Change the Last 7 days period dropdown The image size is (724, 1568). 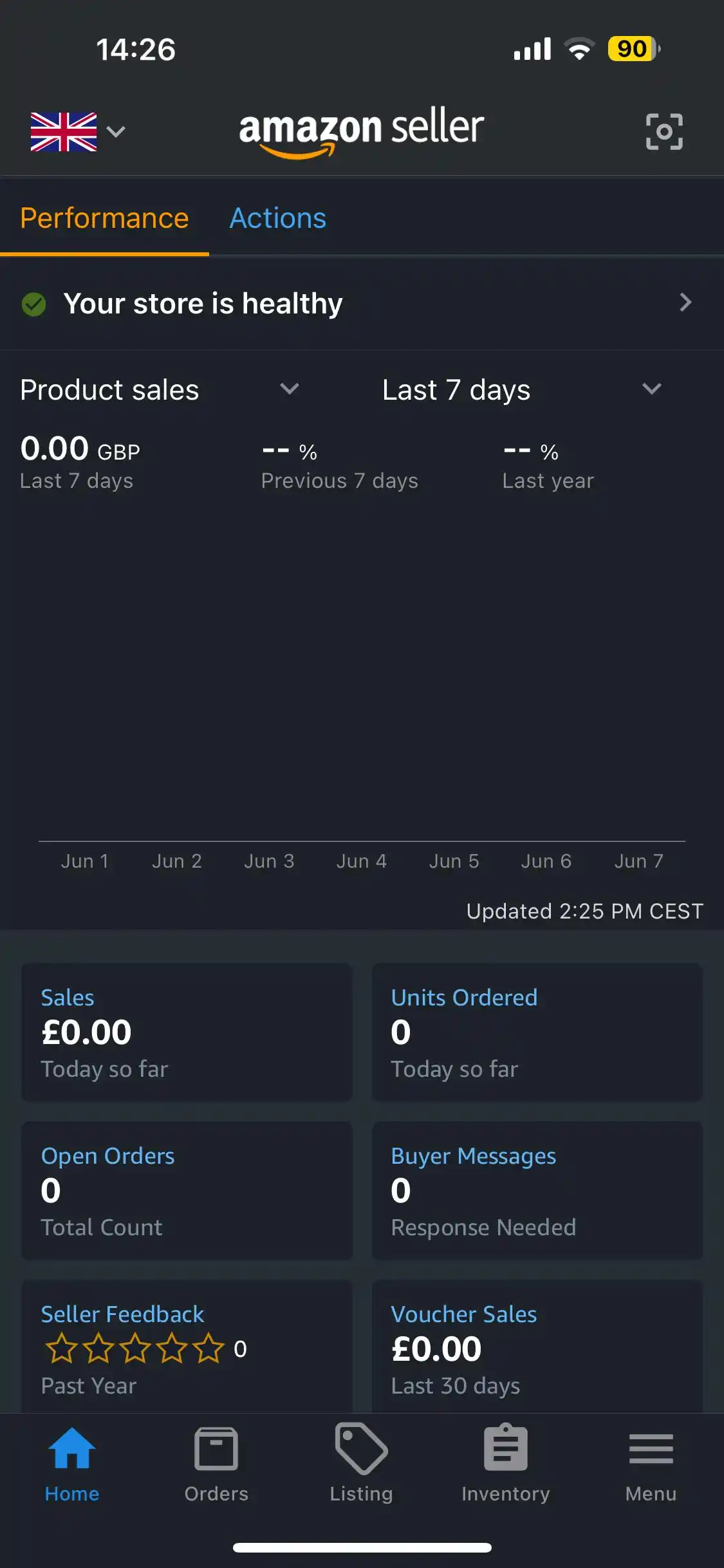(x=521, y=389)
